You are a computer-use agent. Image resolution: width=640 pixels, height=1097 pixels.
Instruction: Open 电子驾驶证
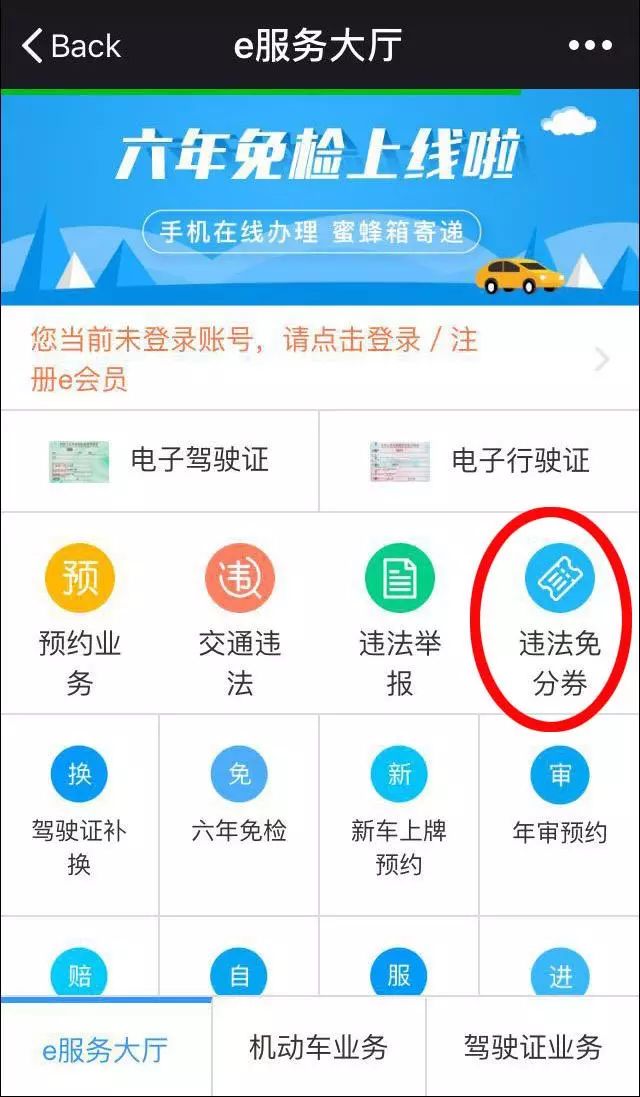click(x=160, y=460)
